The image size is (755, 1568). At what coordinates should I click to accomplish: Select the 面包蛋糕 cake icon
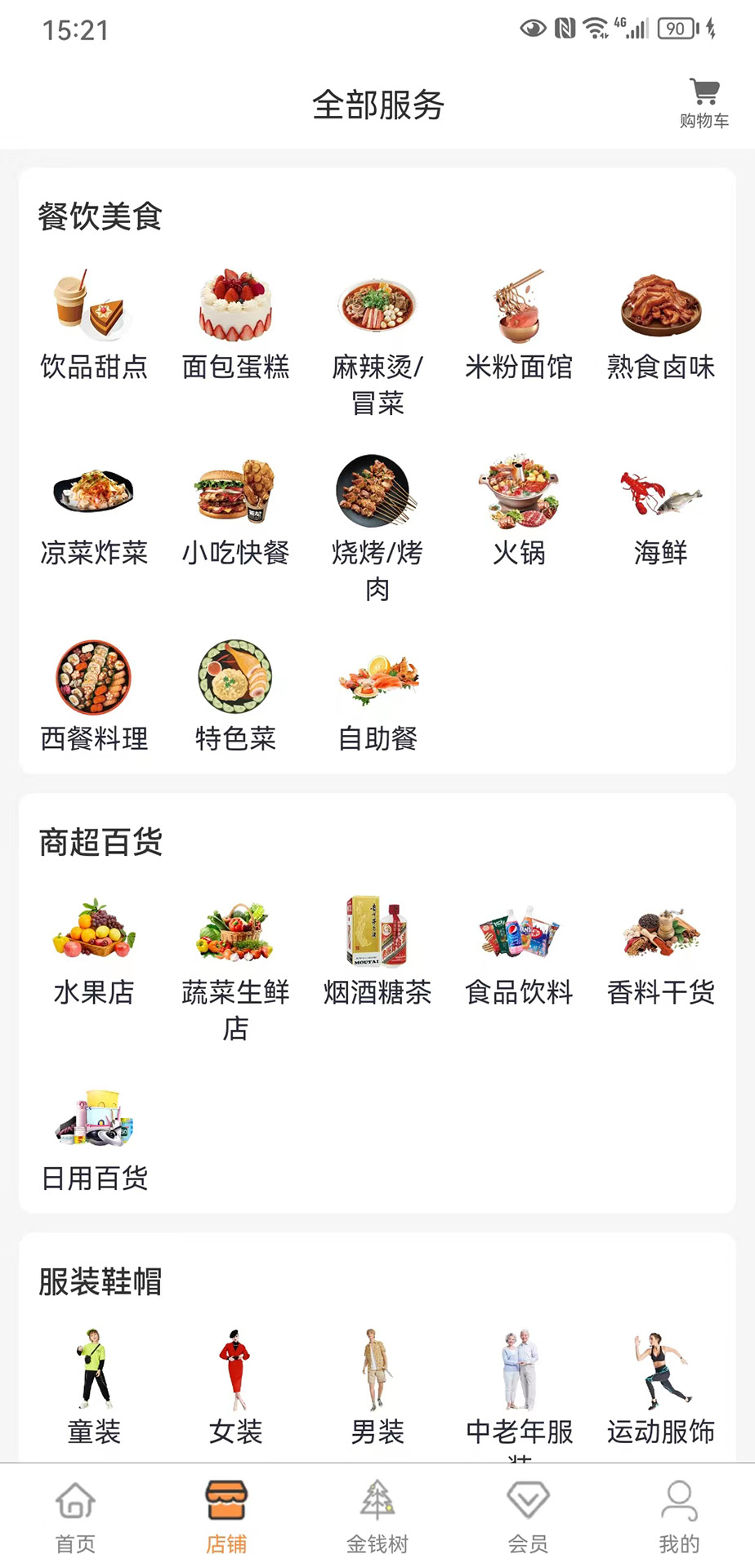[x=235, y=306]
